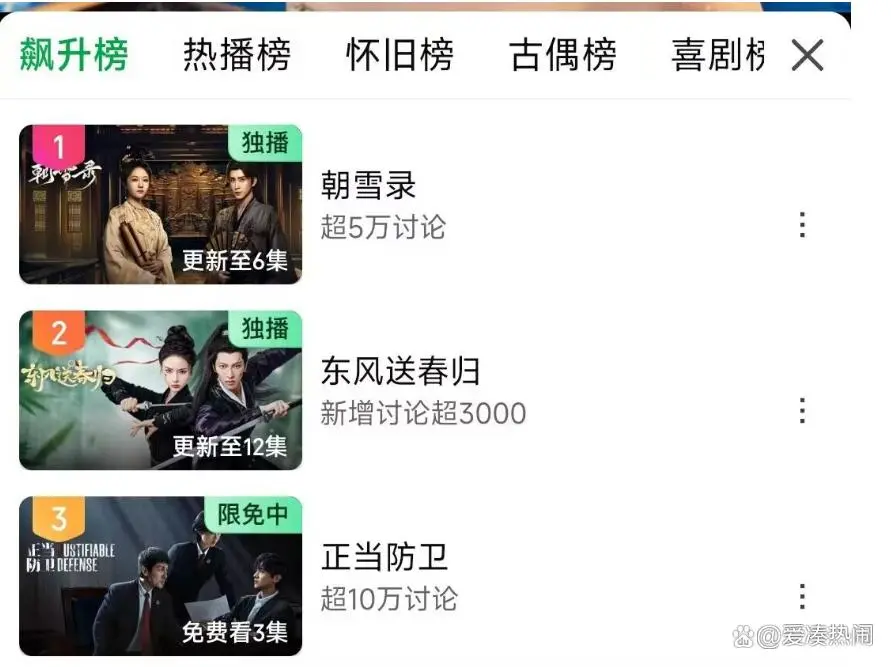The image size is (891, 667).
Task: Open the 朝雪录 drama thumbnail
Action: click(160, 204)
